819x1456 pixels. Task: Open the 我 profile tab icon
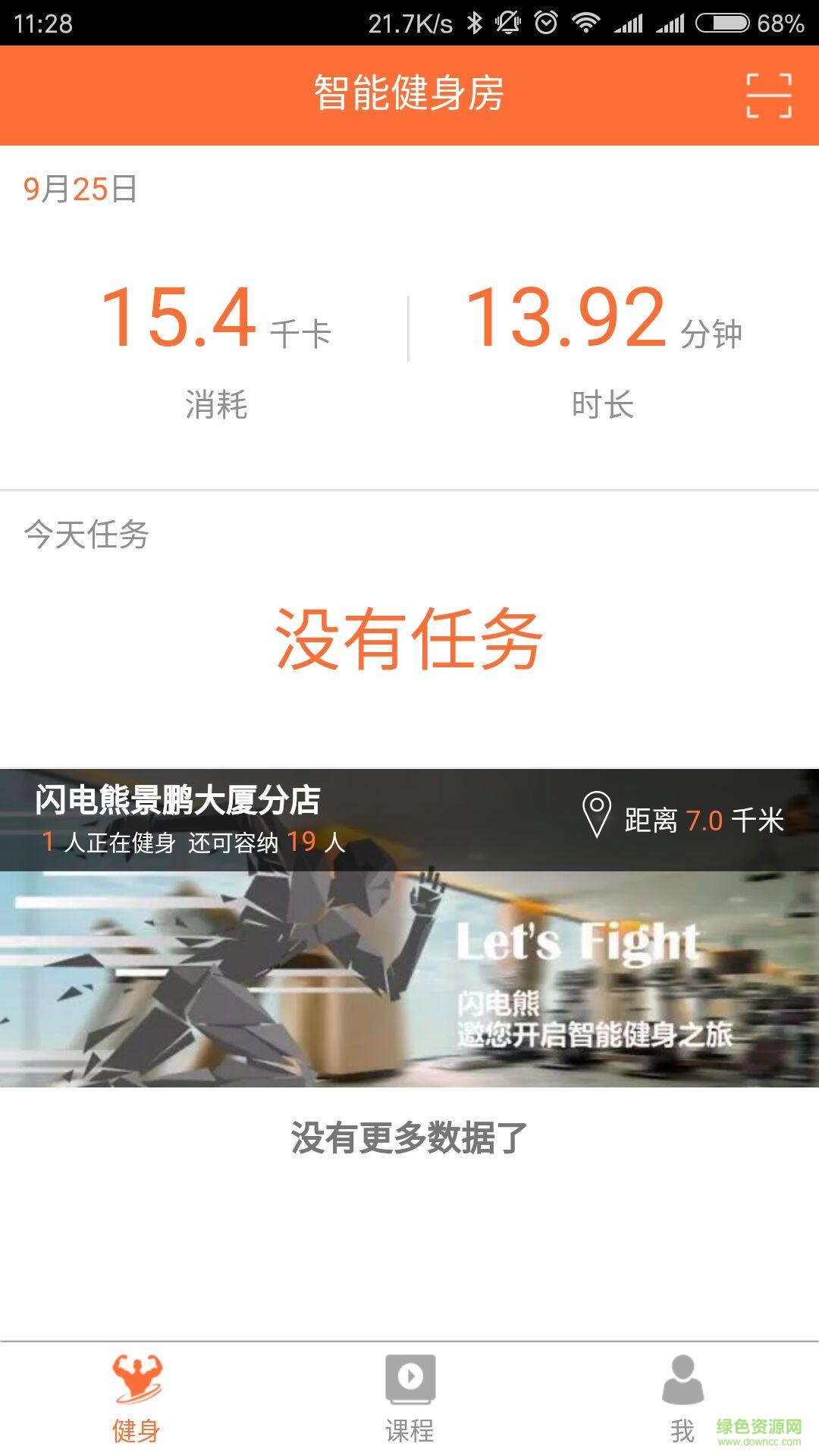click(681, 1376)
